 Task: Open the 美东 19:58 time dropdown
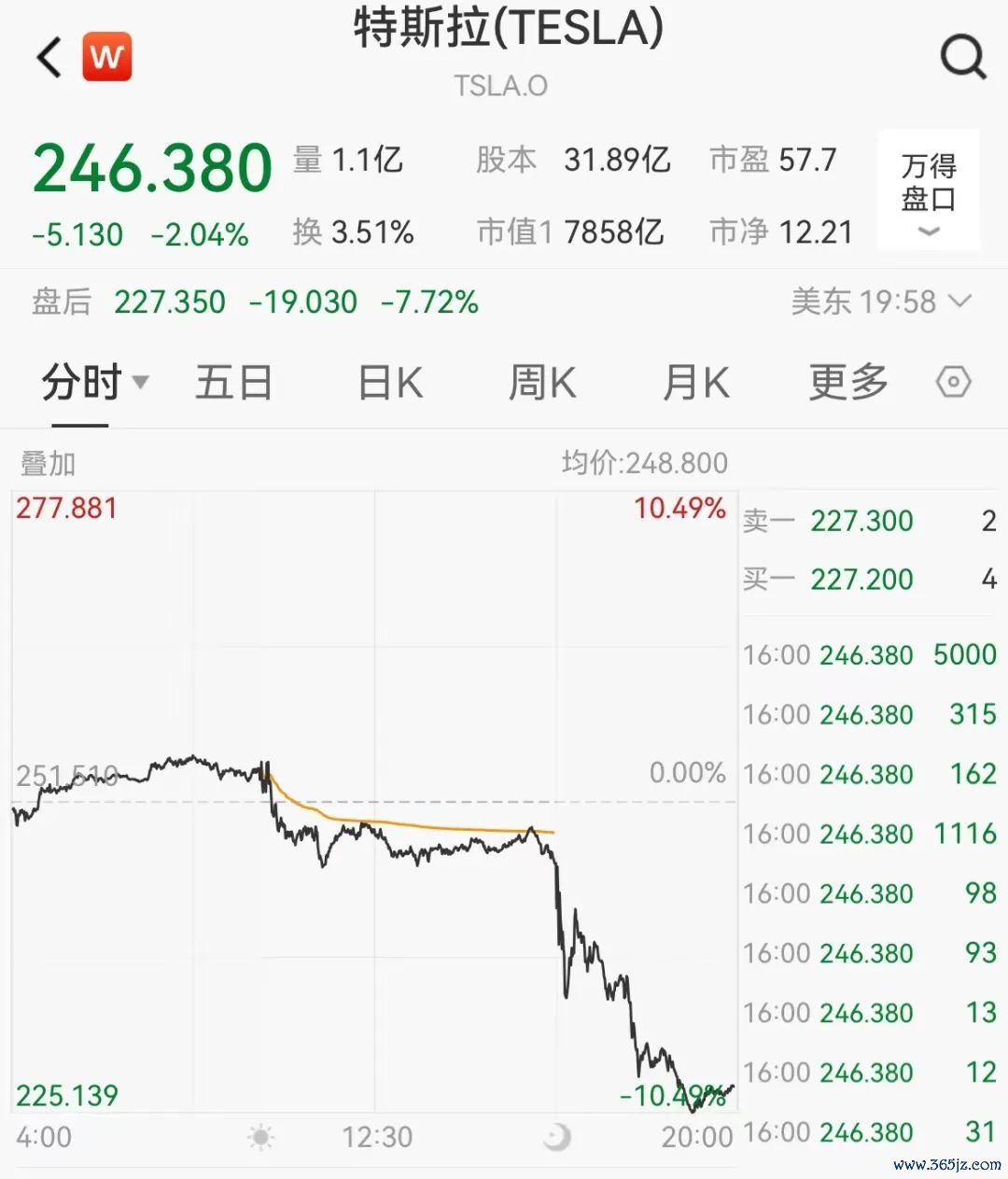(x=881, y=302)
